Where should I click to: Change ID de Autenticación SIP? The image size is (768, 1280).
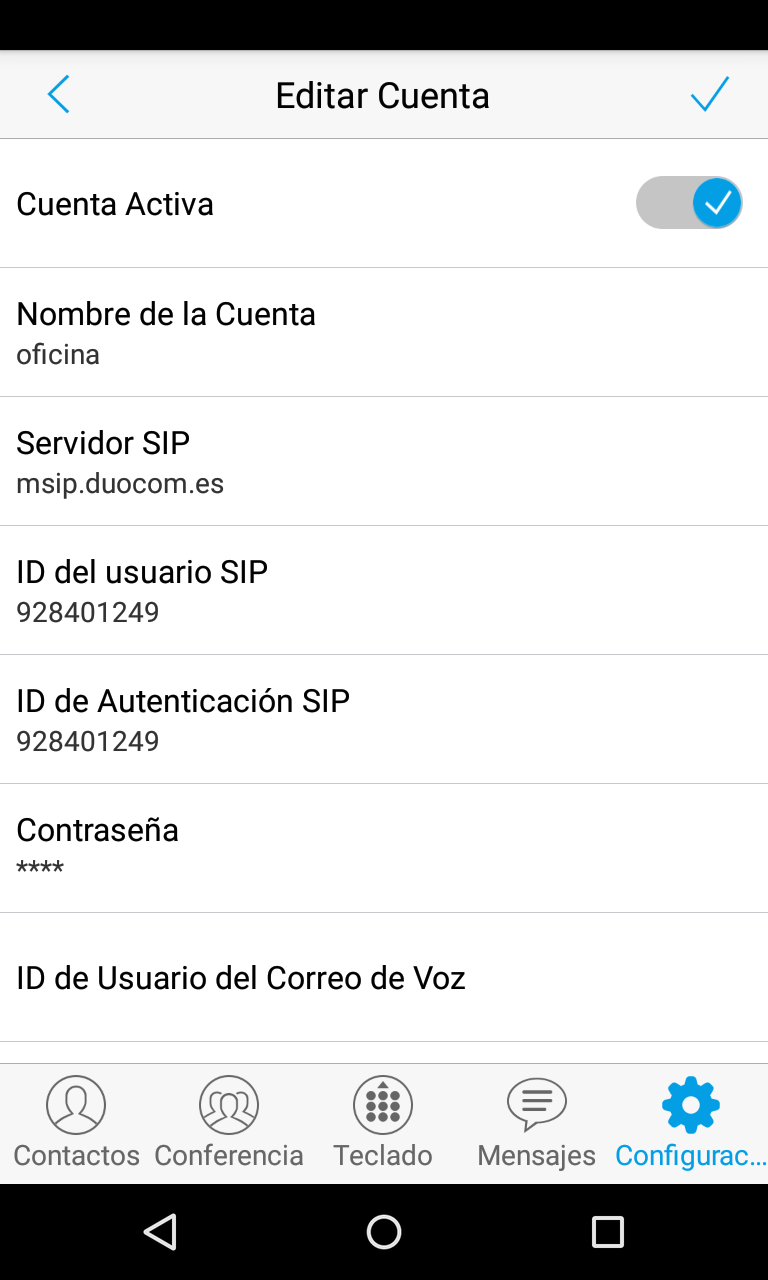coord(384,719)
